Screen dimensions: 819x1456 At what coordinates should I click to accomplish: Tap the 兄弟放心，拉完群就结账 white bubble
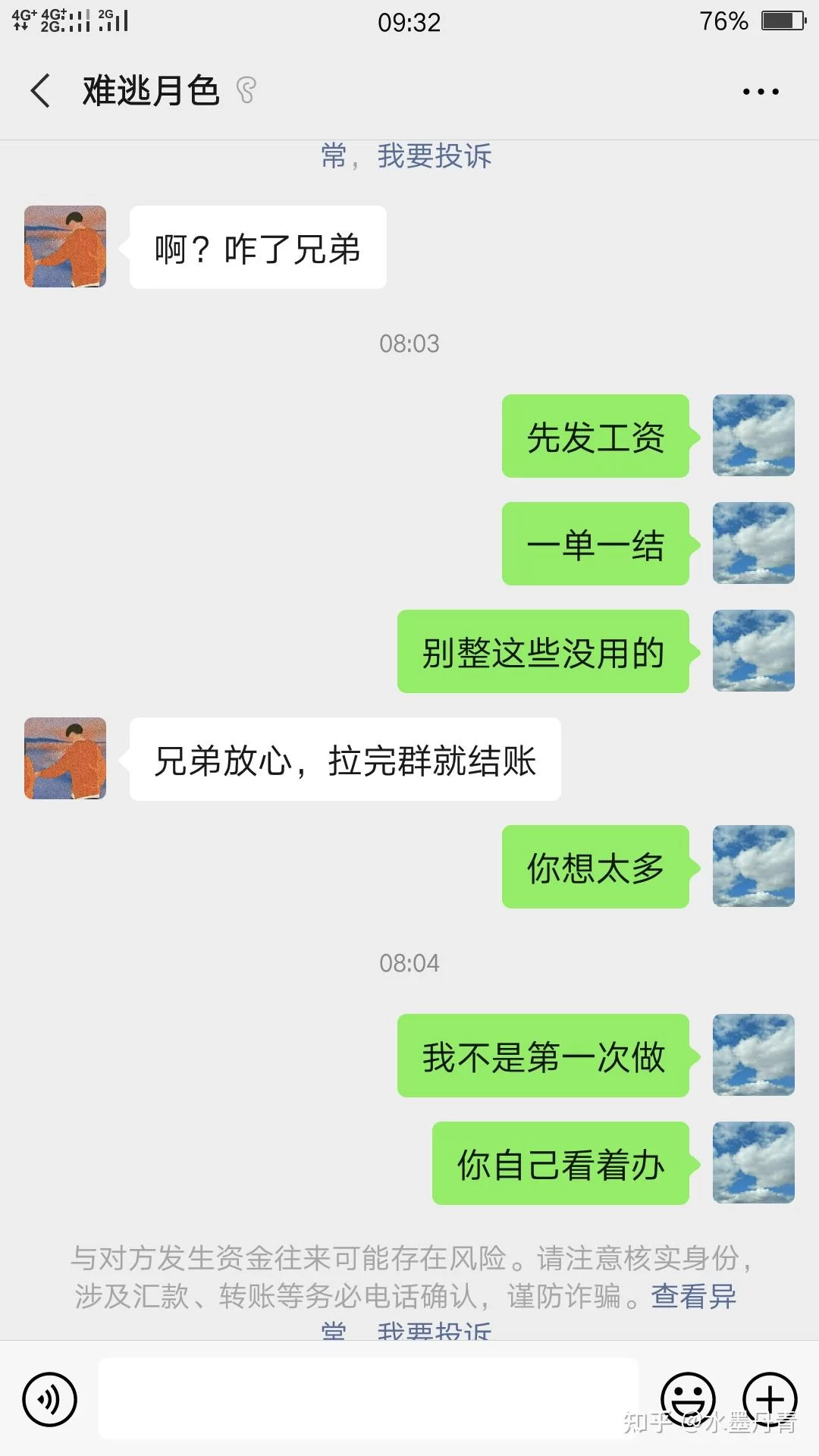tap(344, 758)
